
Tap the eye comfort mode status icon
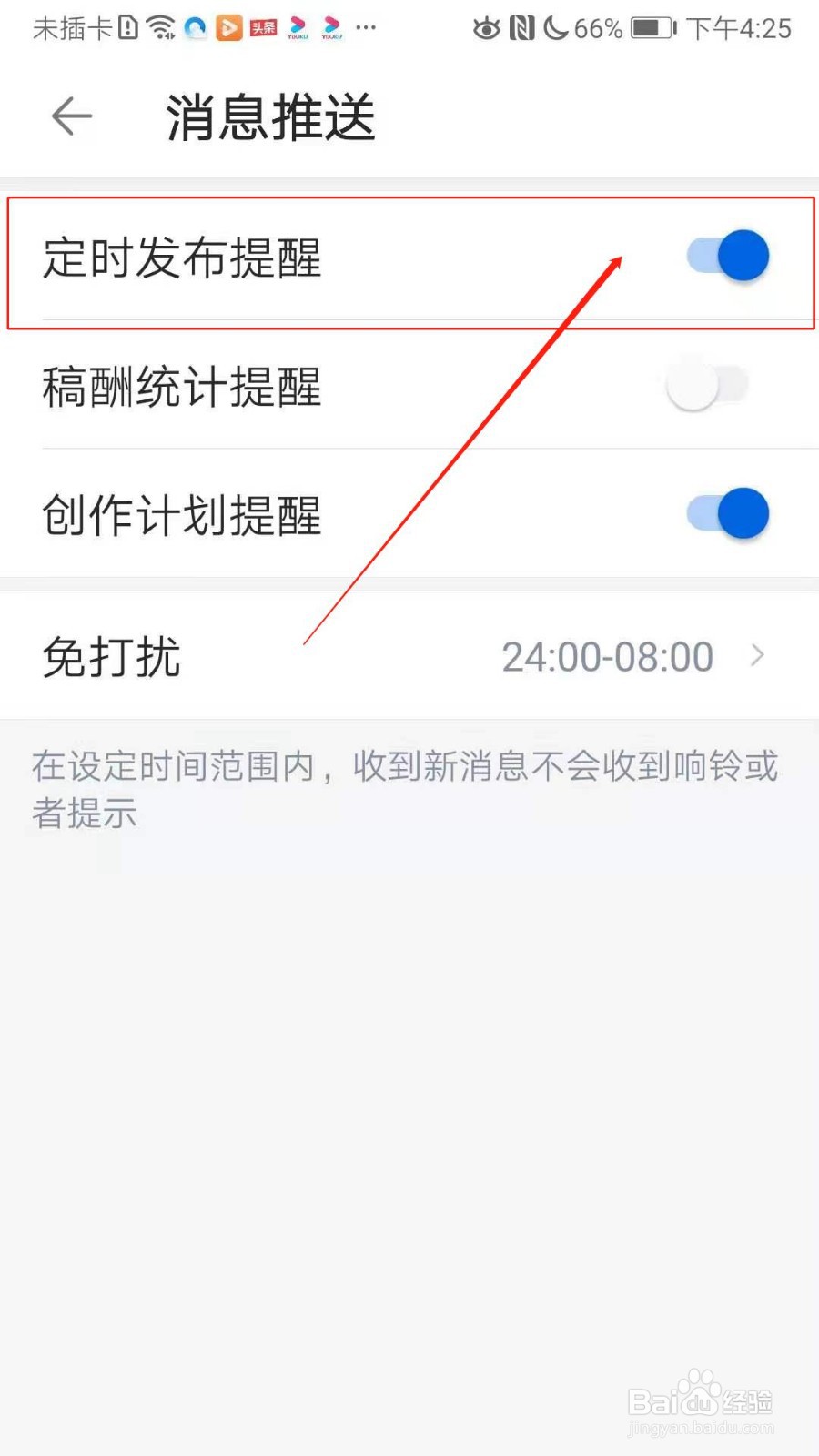click(x=486, y=29)
